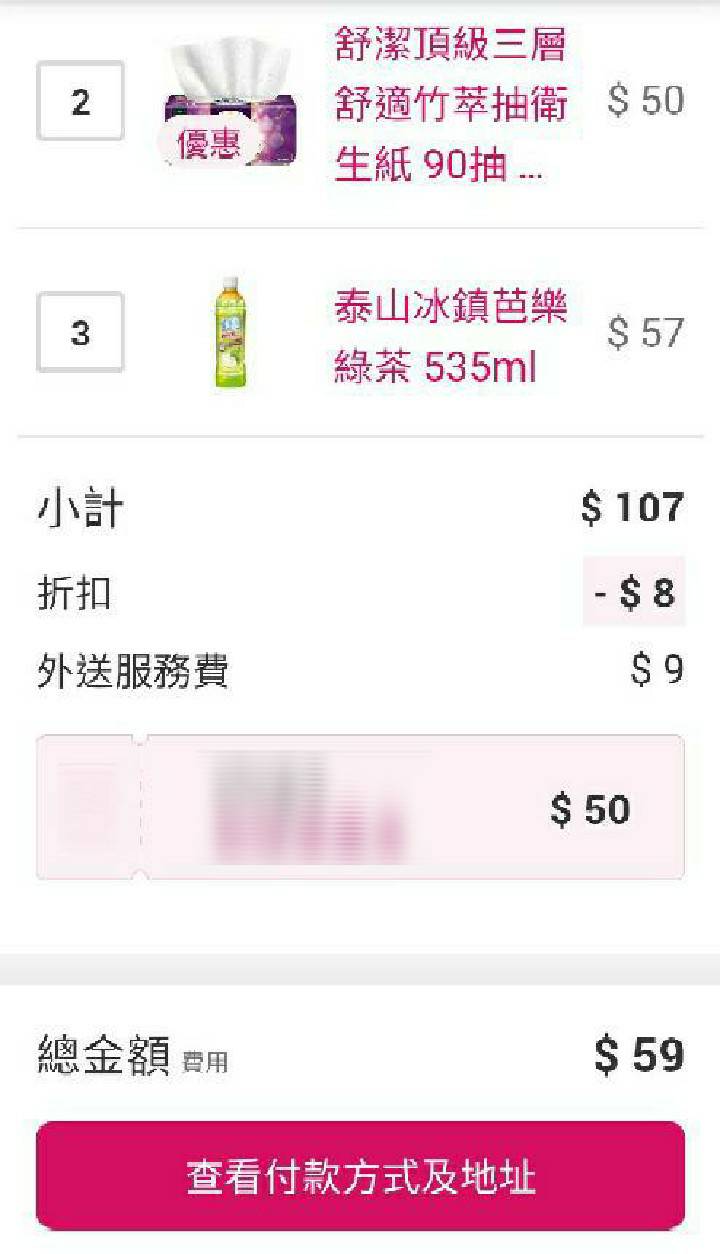The image size is (720, 1254).
Task: Tap 查看付款方式及地址 to proceed
Action: pyautogui.click(x=360, y=1176)
